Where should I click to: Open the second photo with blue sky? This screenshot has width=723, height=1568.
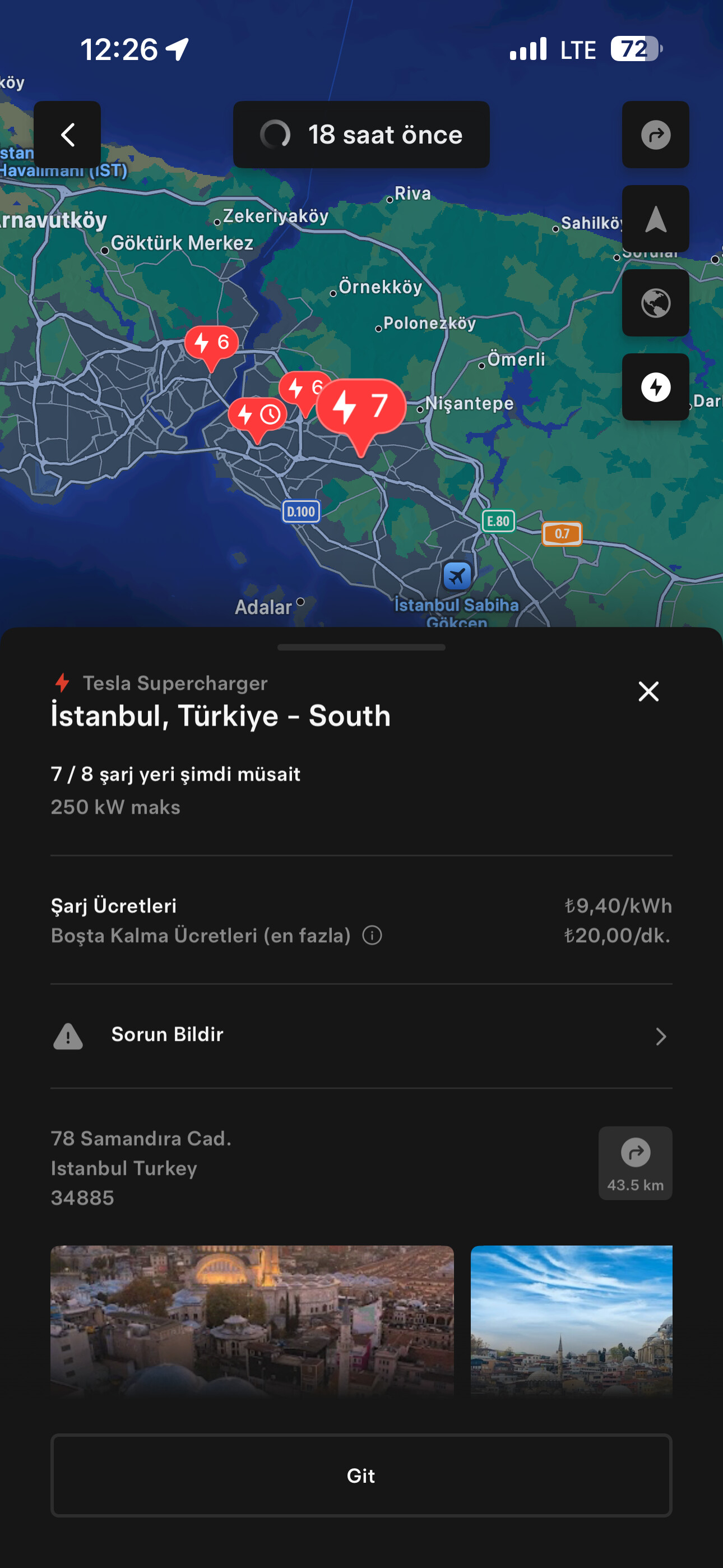(571, 1320)
